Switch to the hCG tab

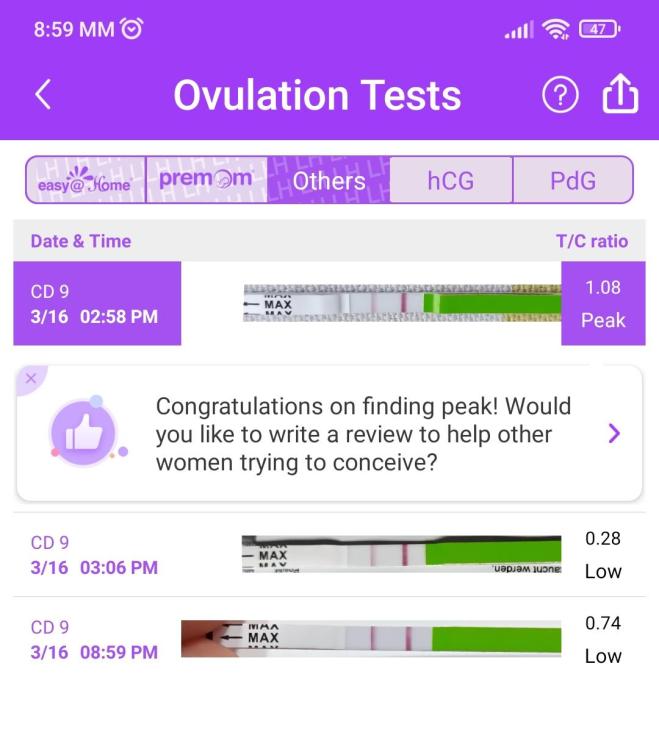pos(450,181)
